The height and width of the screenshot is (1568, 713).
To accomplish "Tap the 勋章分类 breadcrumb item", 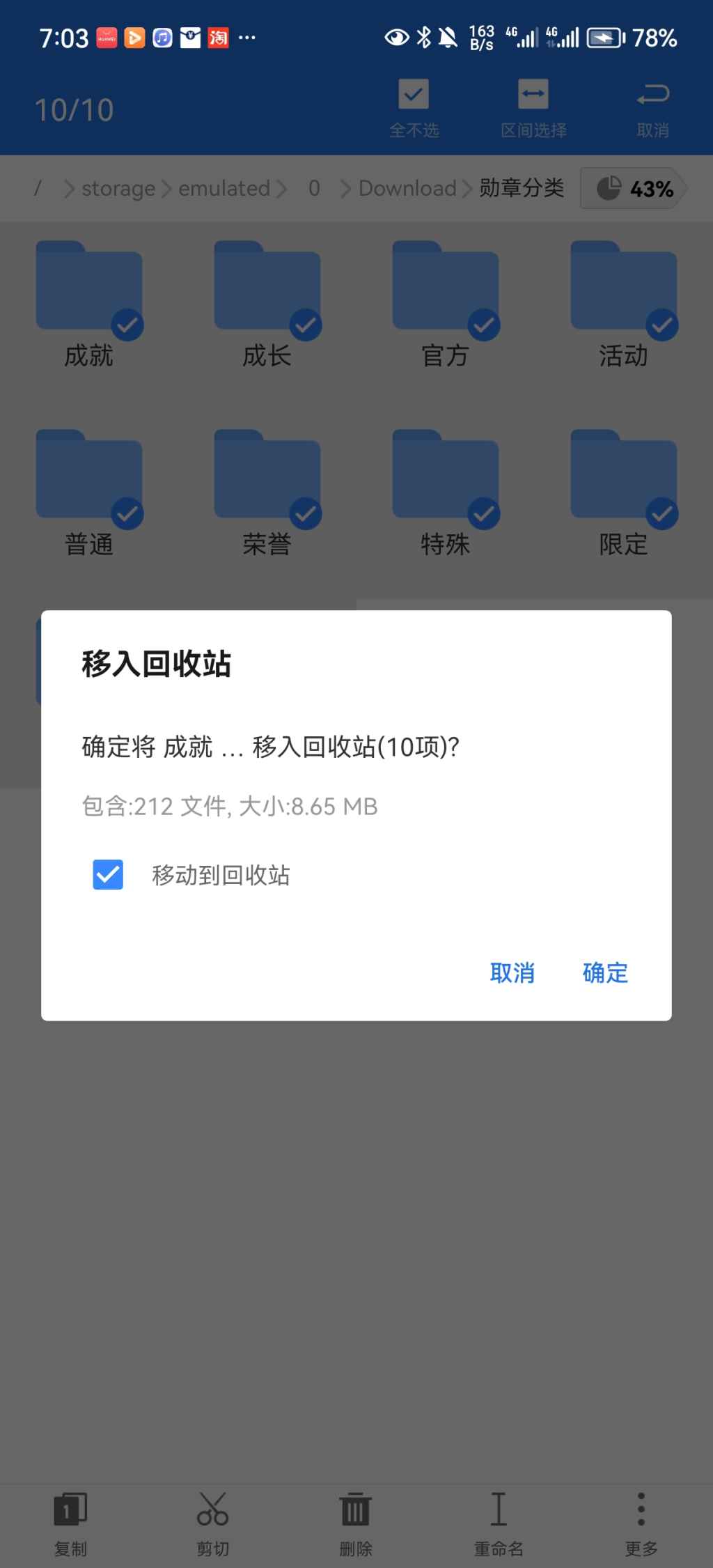I will (x=521, y=188).
